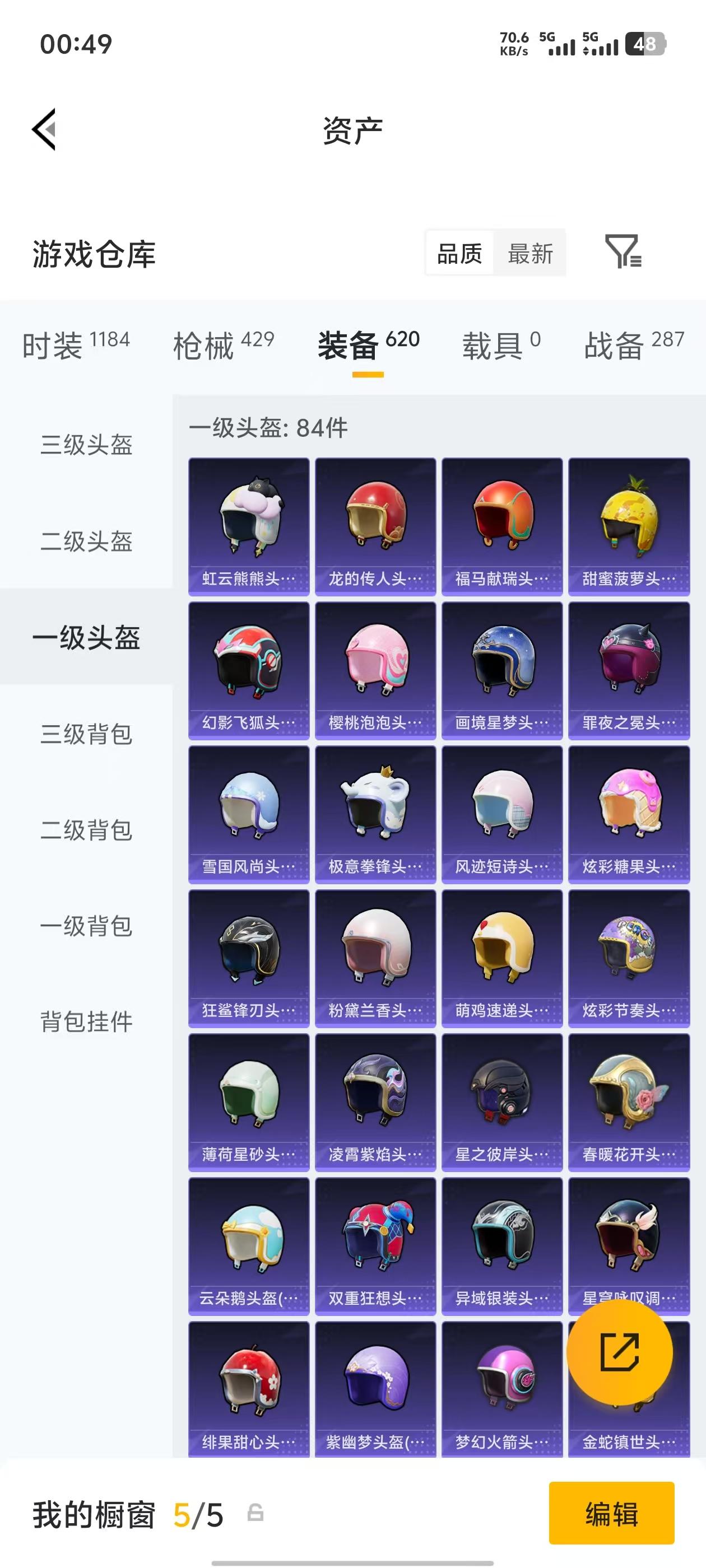Screen dimensions: 706x1568
Task: Select 二级头盔 category
Action: point(87,542)
